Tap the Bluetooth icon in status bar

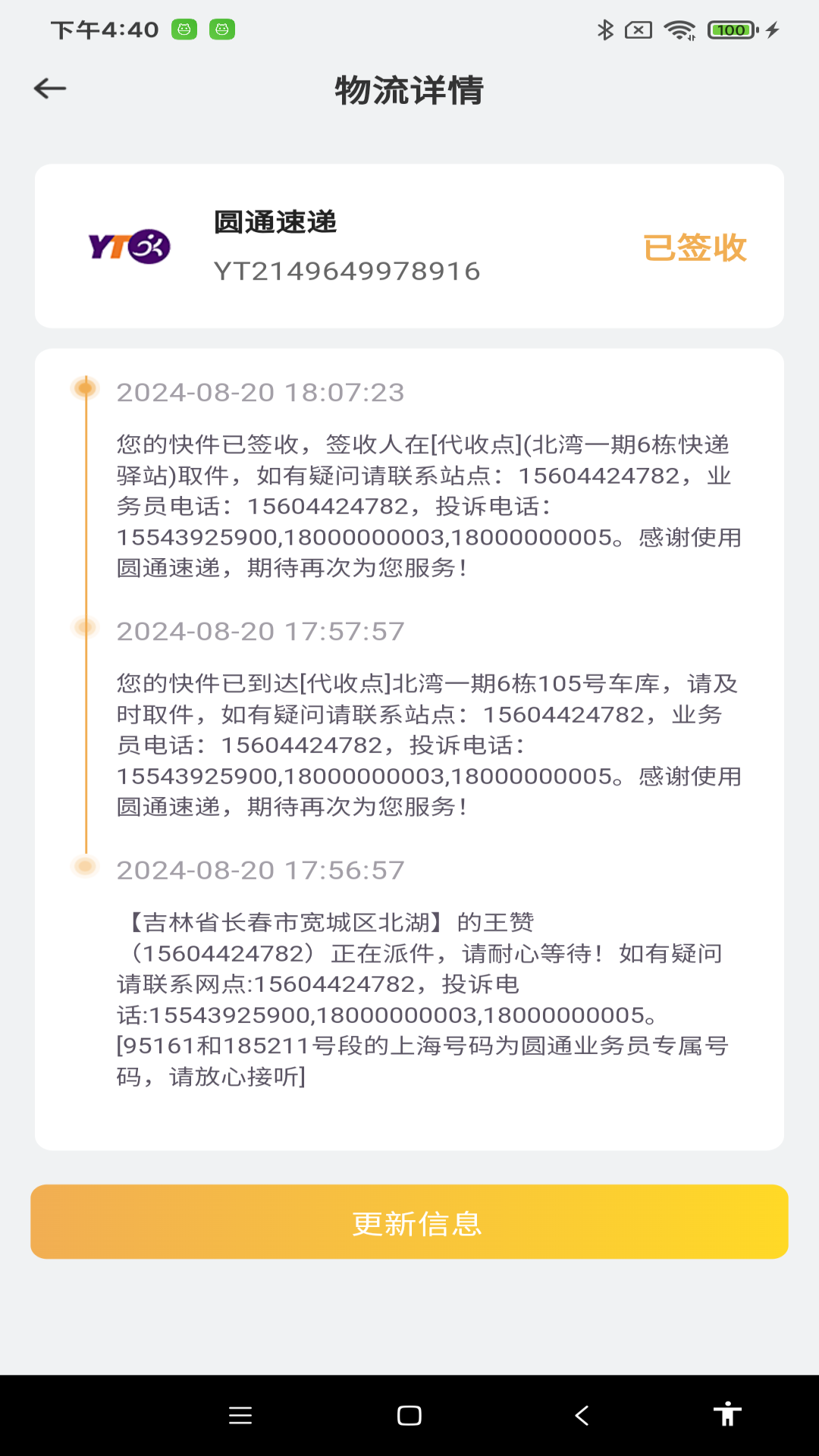click(x=604, y=30)
